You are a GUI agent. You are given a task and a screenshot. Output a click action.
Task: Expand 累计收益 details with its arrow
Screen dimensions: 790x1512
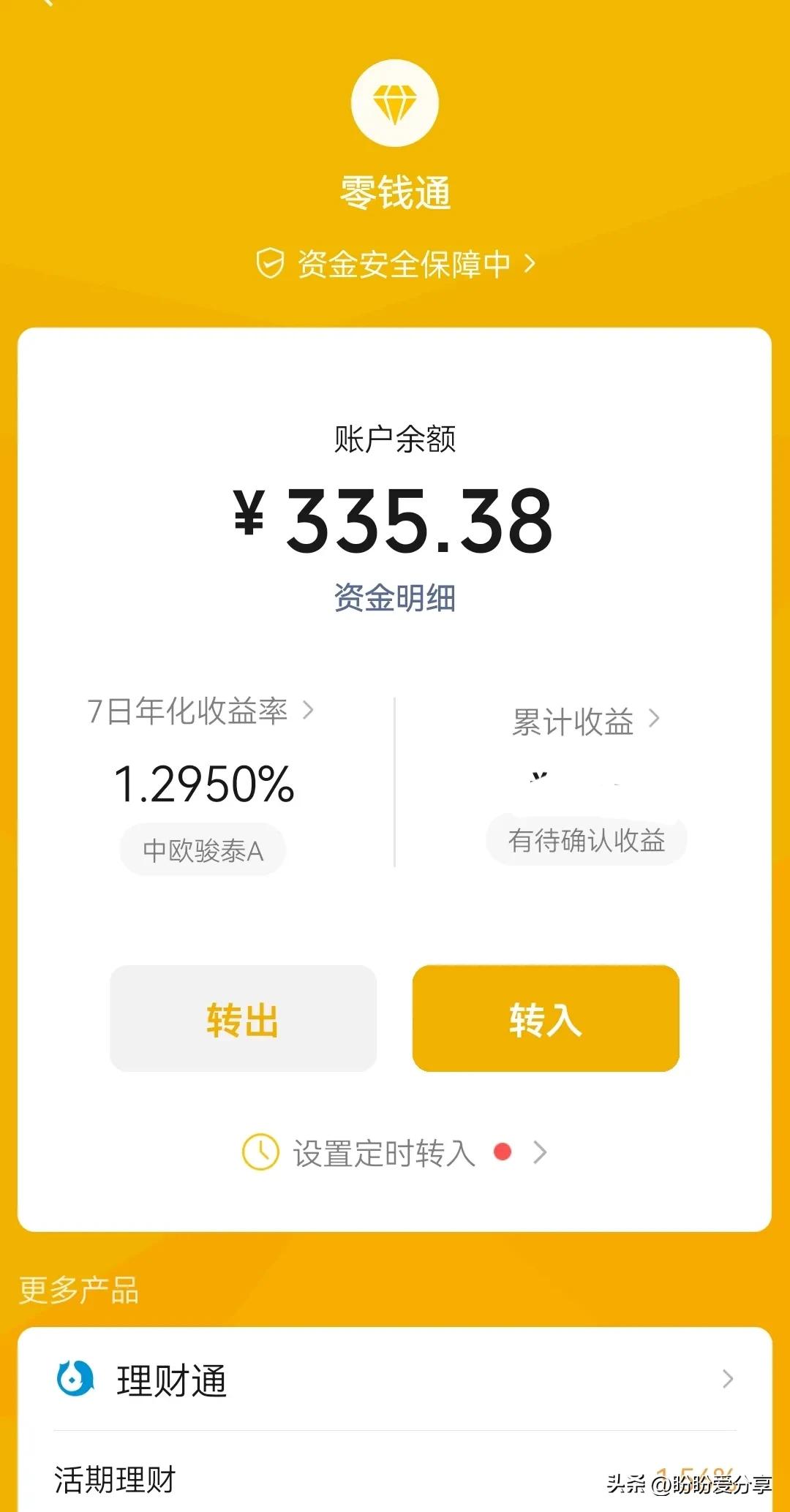[653, 720]
